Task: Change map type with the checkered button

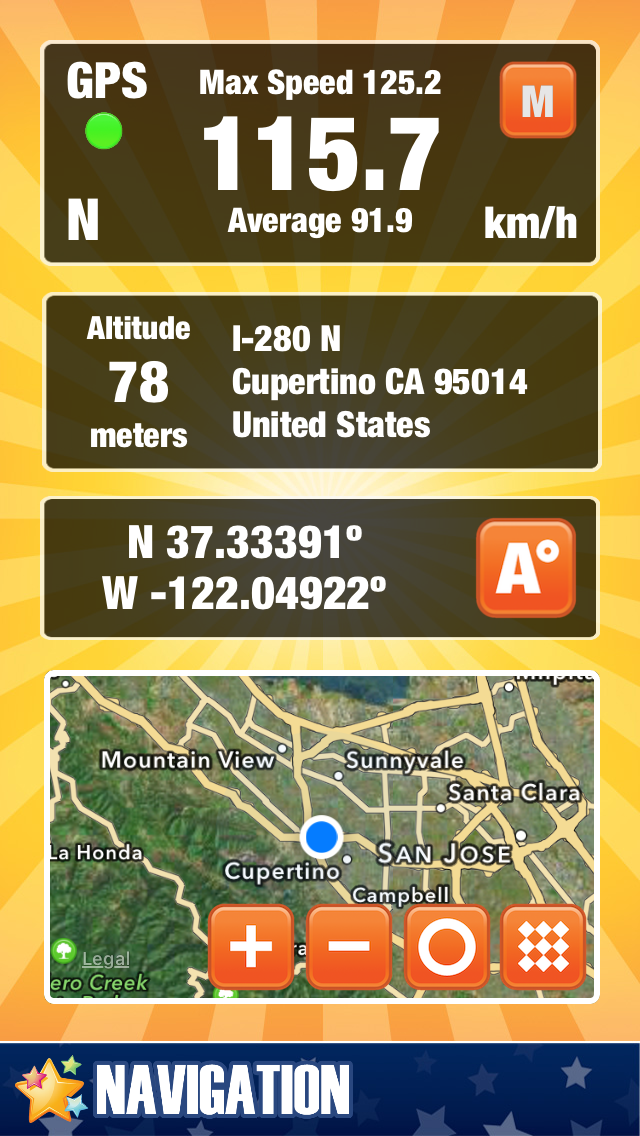Action: (543, 946)
